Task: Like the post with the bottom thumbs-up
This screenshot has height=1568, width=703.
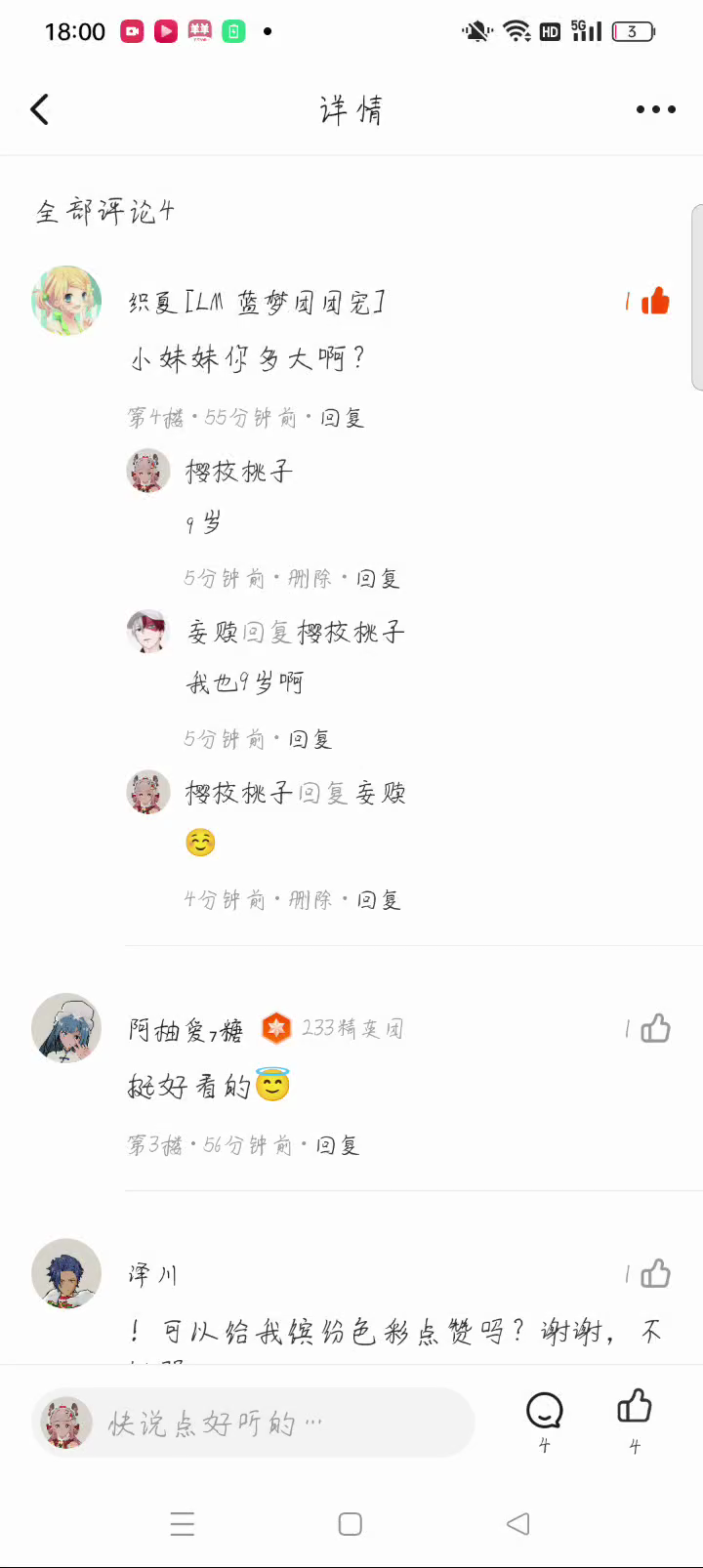Action: (635, 1408)
